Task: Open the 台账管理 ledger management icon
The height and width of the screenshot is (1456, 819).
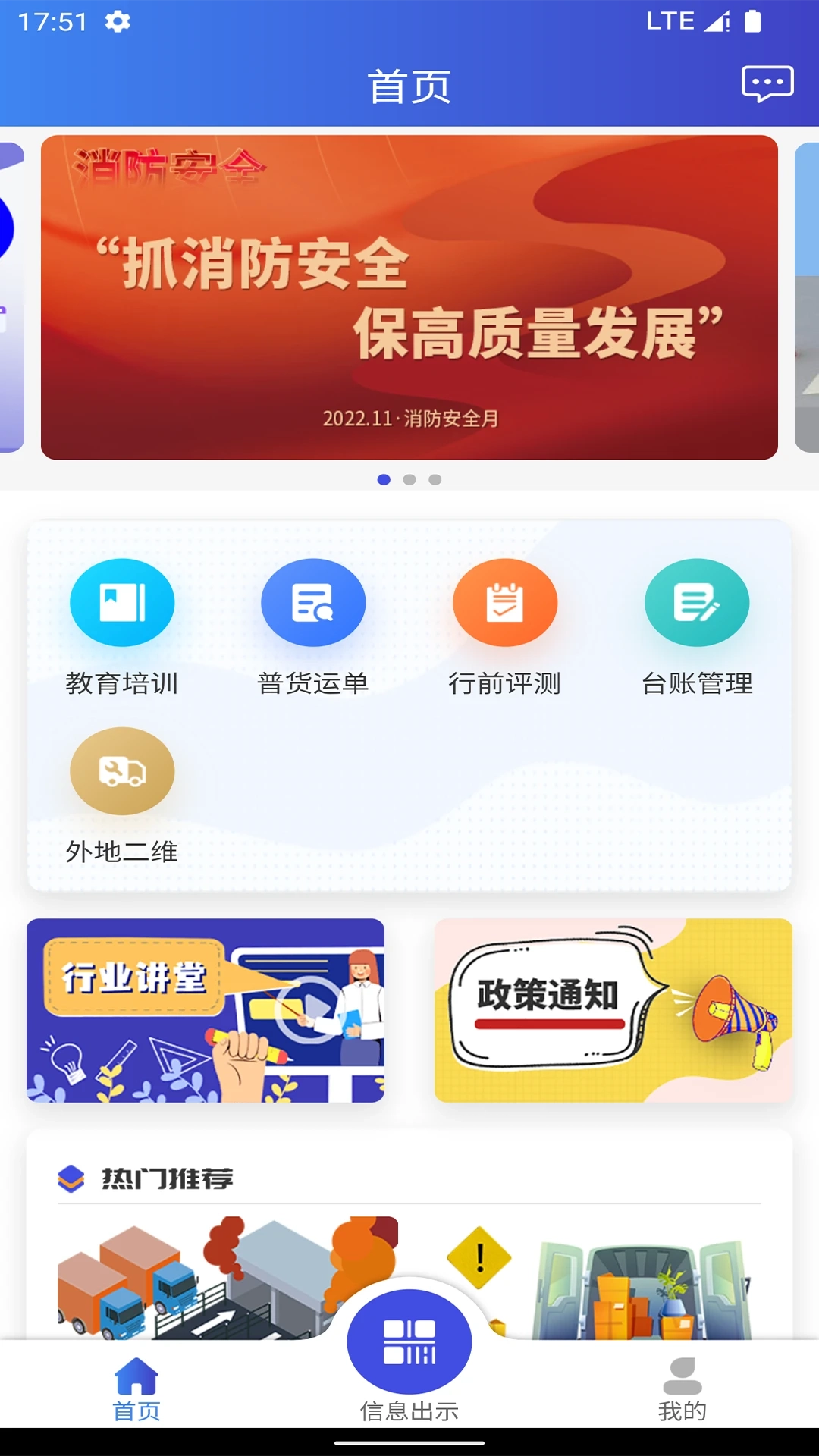Action: [696, 602]
